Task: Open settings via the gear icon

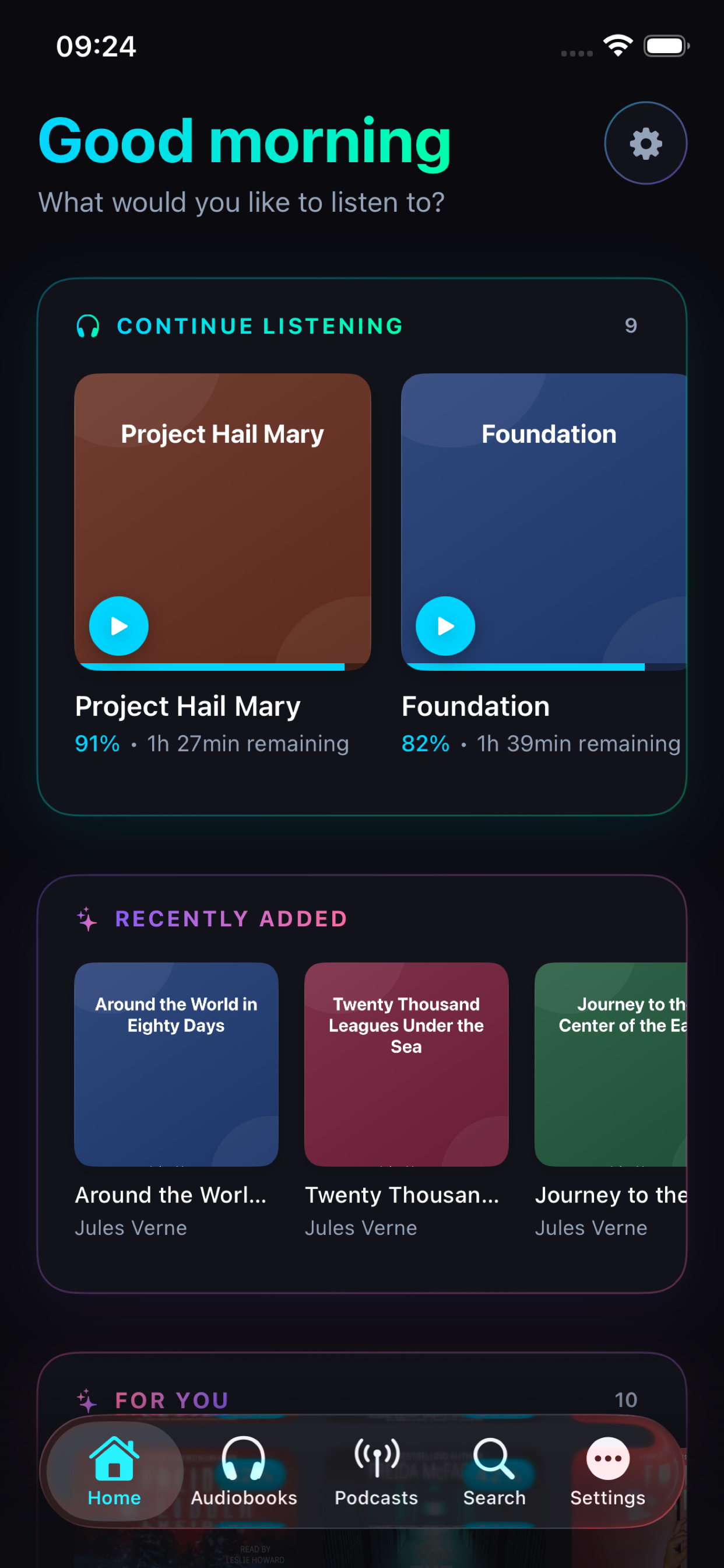Action: click(x=645, y=143)
